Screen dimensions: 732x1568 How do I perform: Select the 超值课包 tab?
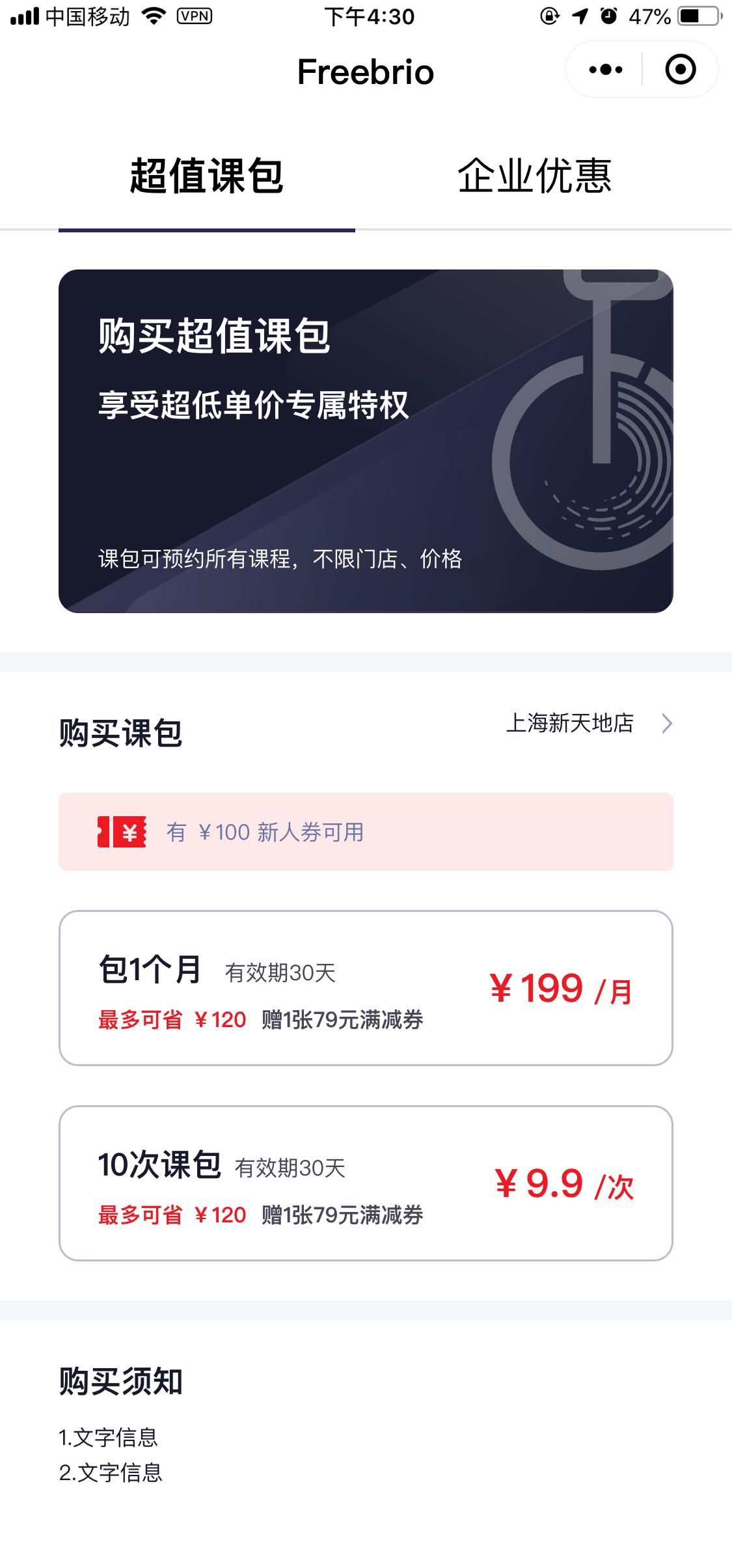click(x=206, y=176)
